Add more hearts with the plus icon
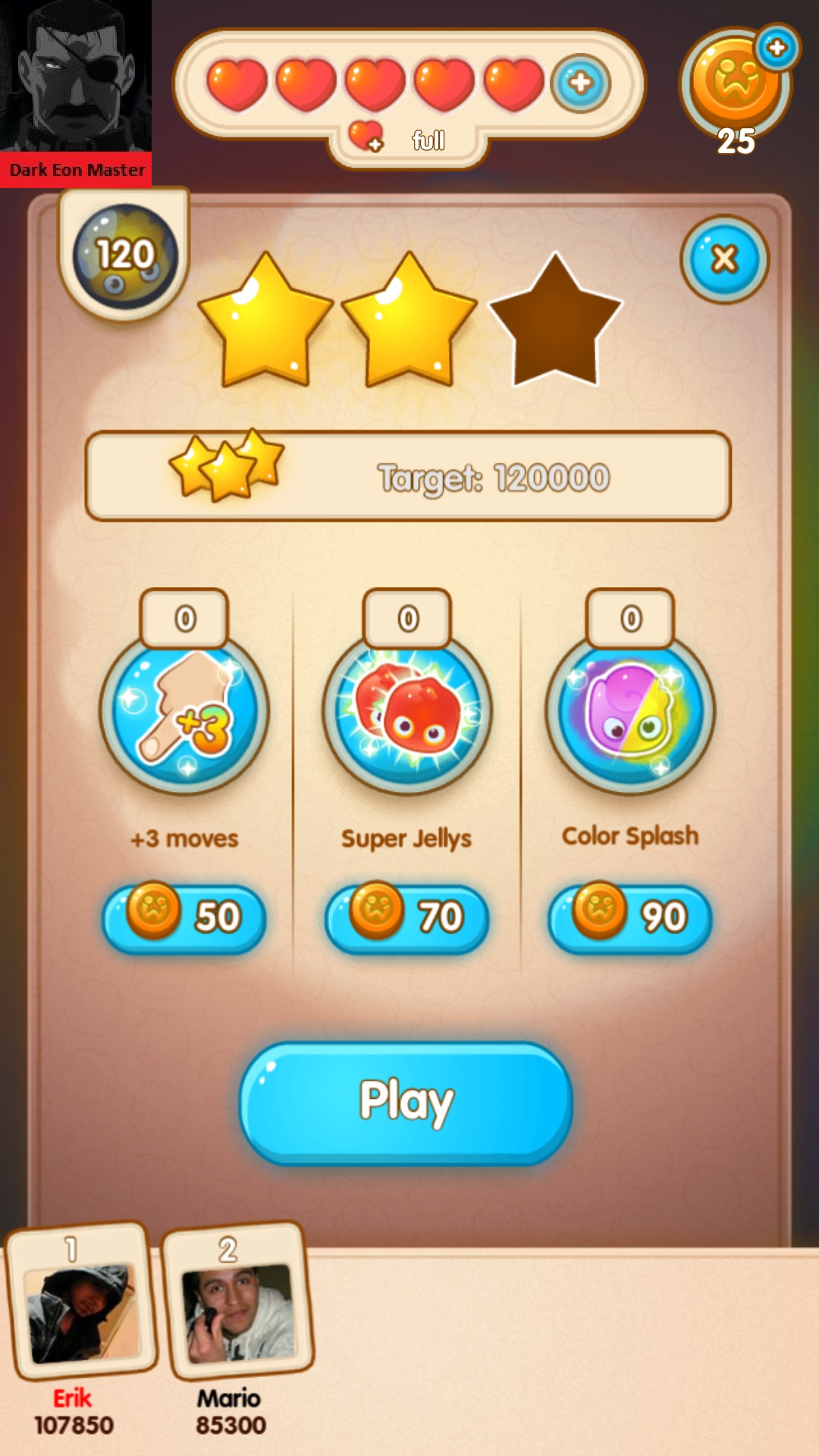819x1456 pixels. click(581, 83)
